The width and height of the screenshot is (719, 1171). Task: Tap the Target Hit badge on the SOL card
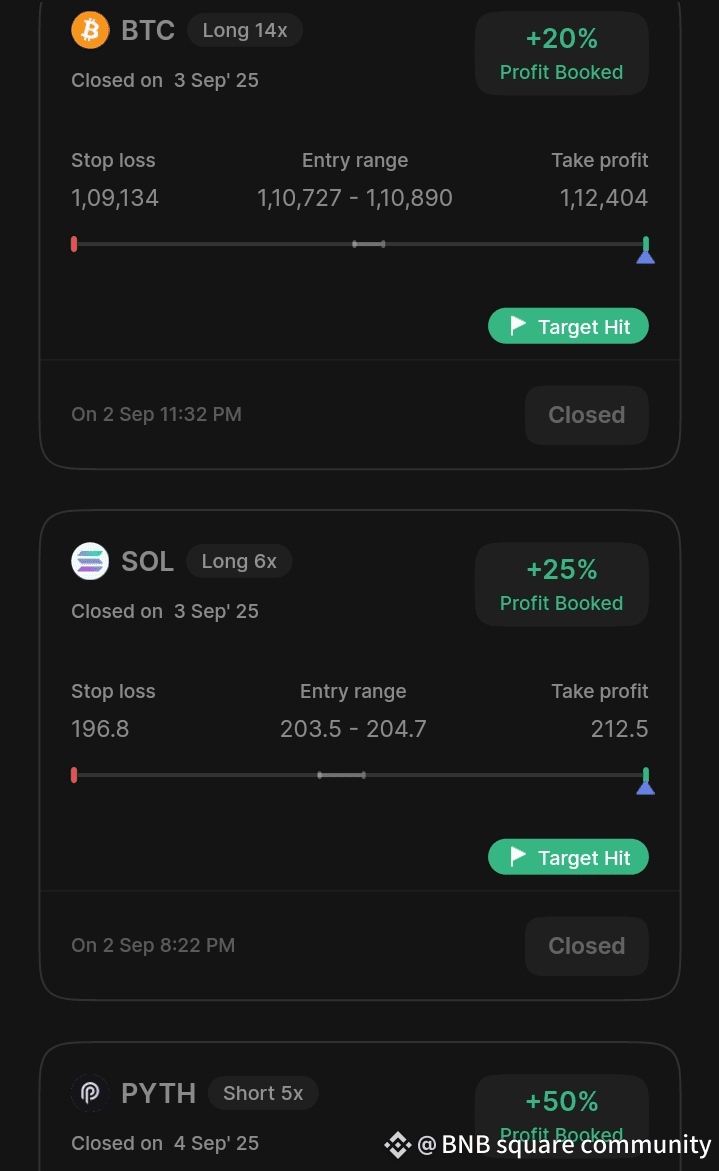click(568, 857)
